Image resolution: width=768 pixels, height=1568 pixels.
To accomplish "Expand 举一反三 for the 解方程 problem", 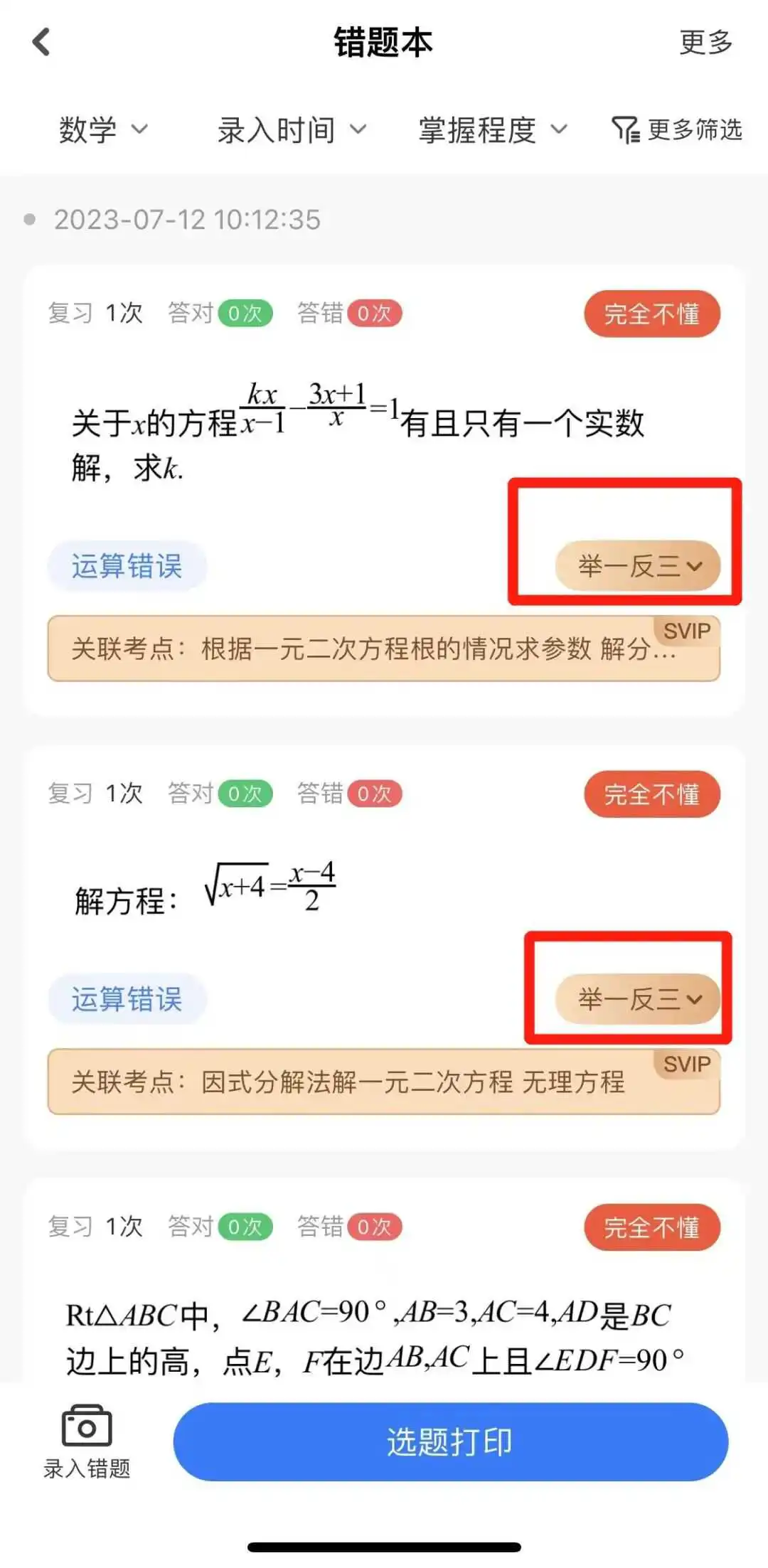I will [x=638, y=999].
